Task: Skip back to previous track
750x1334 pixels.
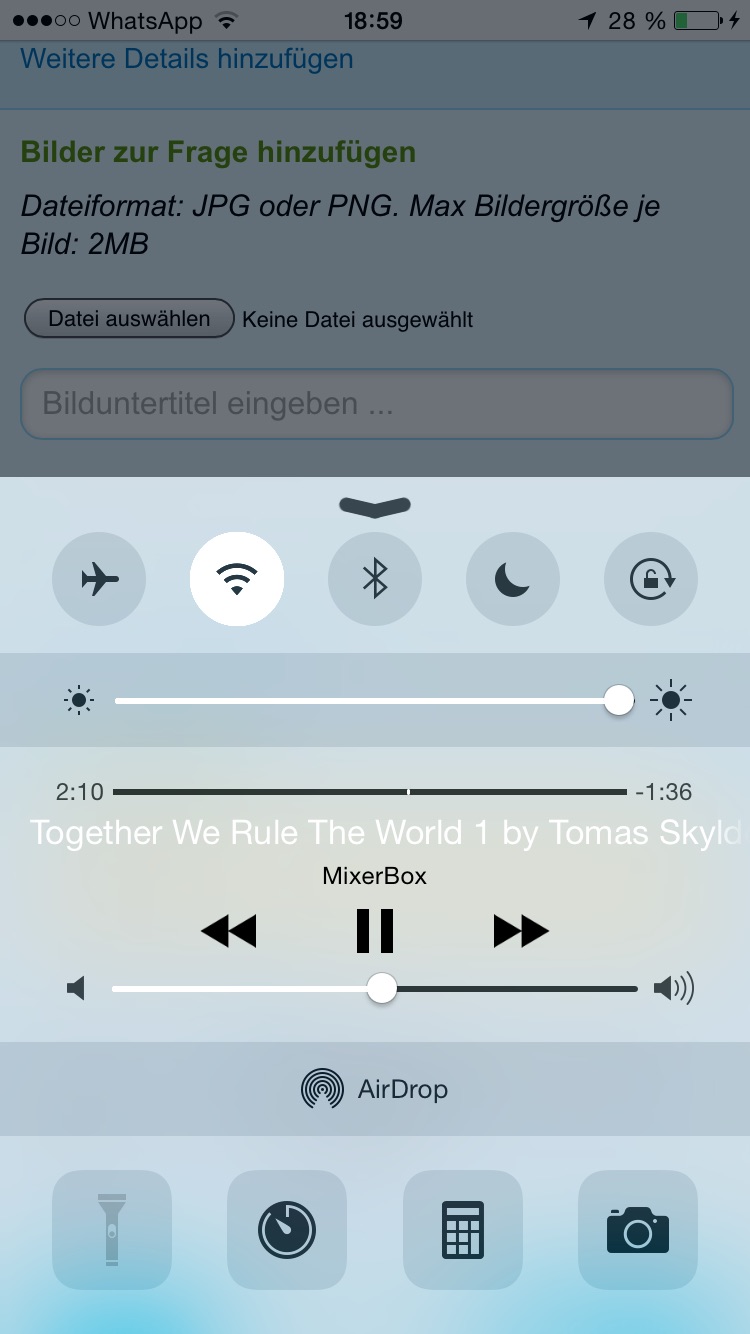Action: point(229,931)
